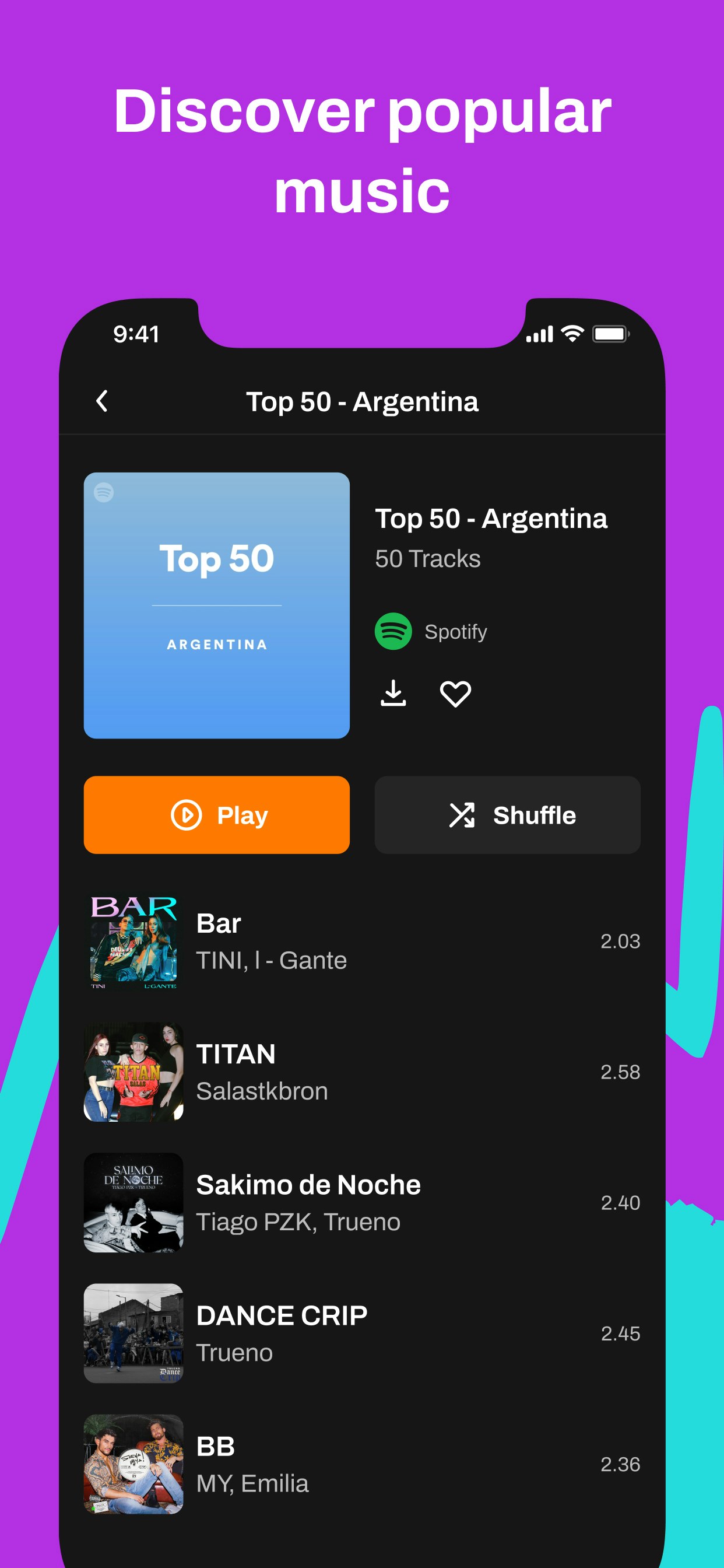The image size is (724, 1568).
Task: Click the Bar album cover thumbnail
Action: [x=133, y=943]
